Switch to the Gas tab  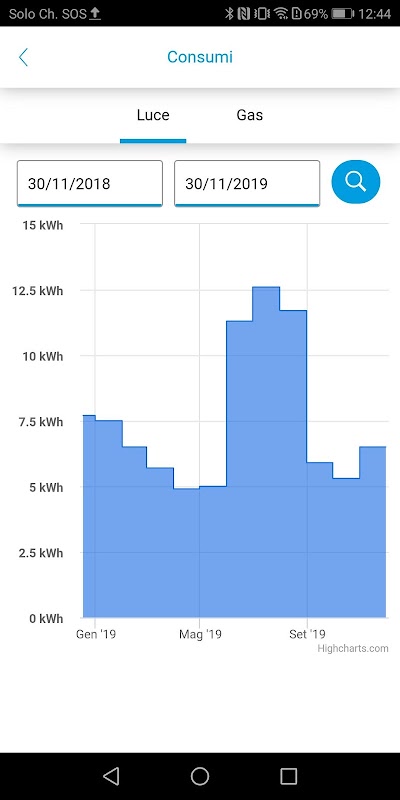coord(249,115)
